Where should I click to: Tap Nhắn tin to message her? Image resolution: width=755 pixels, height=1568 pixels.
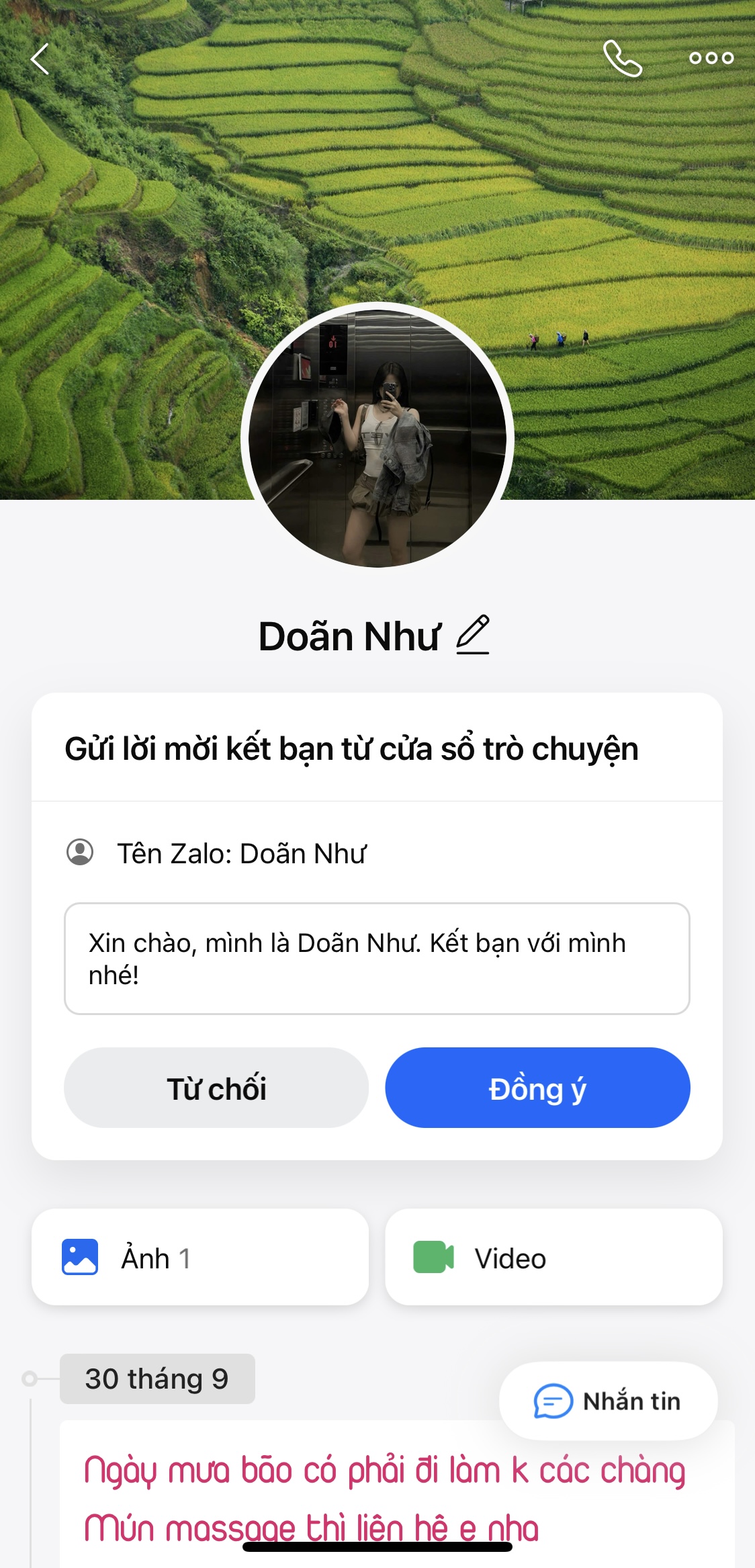(x=609, y=1401)
